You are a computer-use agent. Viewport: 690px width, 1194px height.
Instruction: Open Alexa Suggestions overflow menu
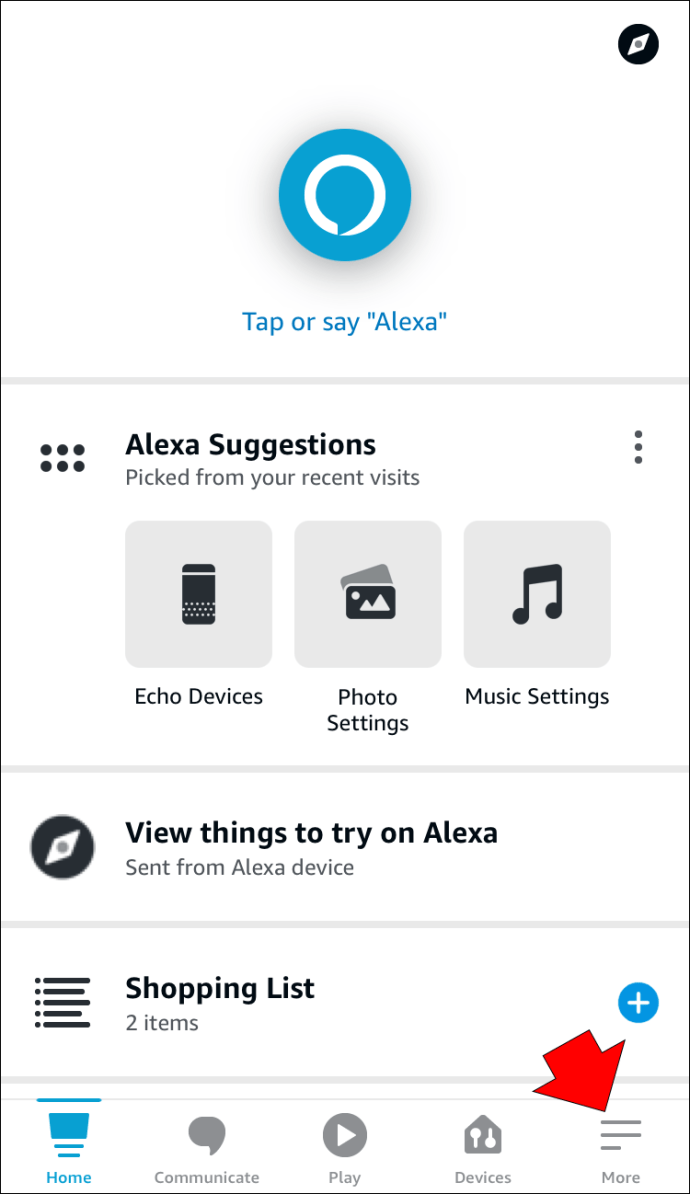[638, 447]
